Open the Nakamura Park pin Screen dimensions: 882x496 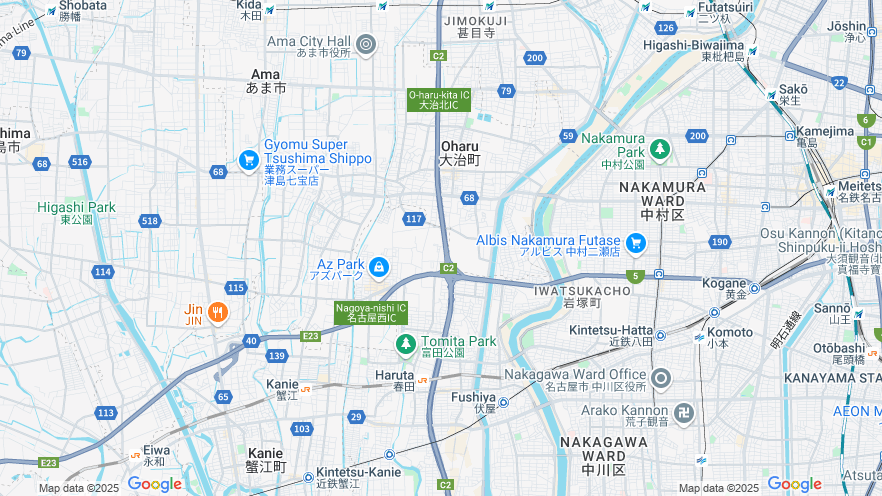[659, 150]
